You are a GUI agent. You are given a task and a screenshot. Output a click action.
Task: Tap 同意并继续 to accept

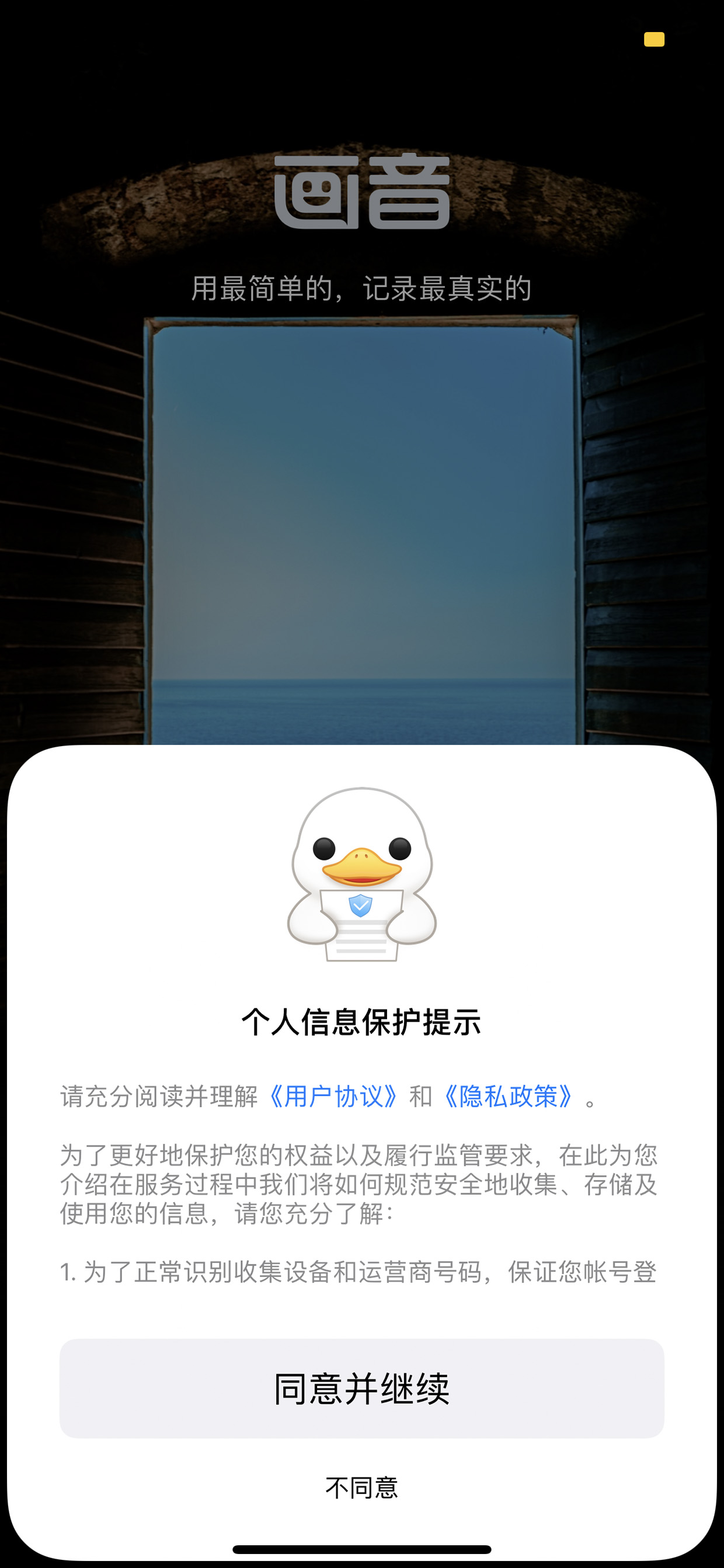point(362,1389)
